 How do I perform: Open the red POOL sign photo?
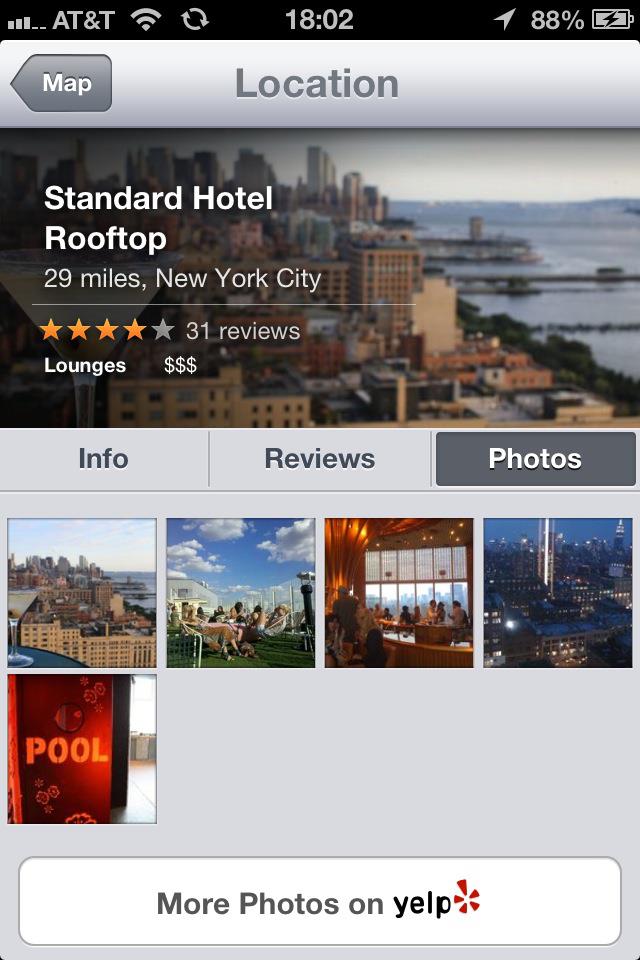(82, 749)
